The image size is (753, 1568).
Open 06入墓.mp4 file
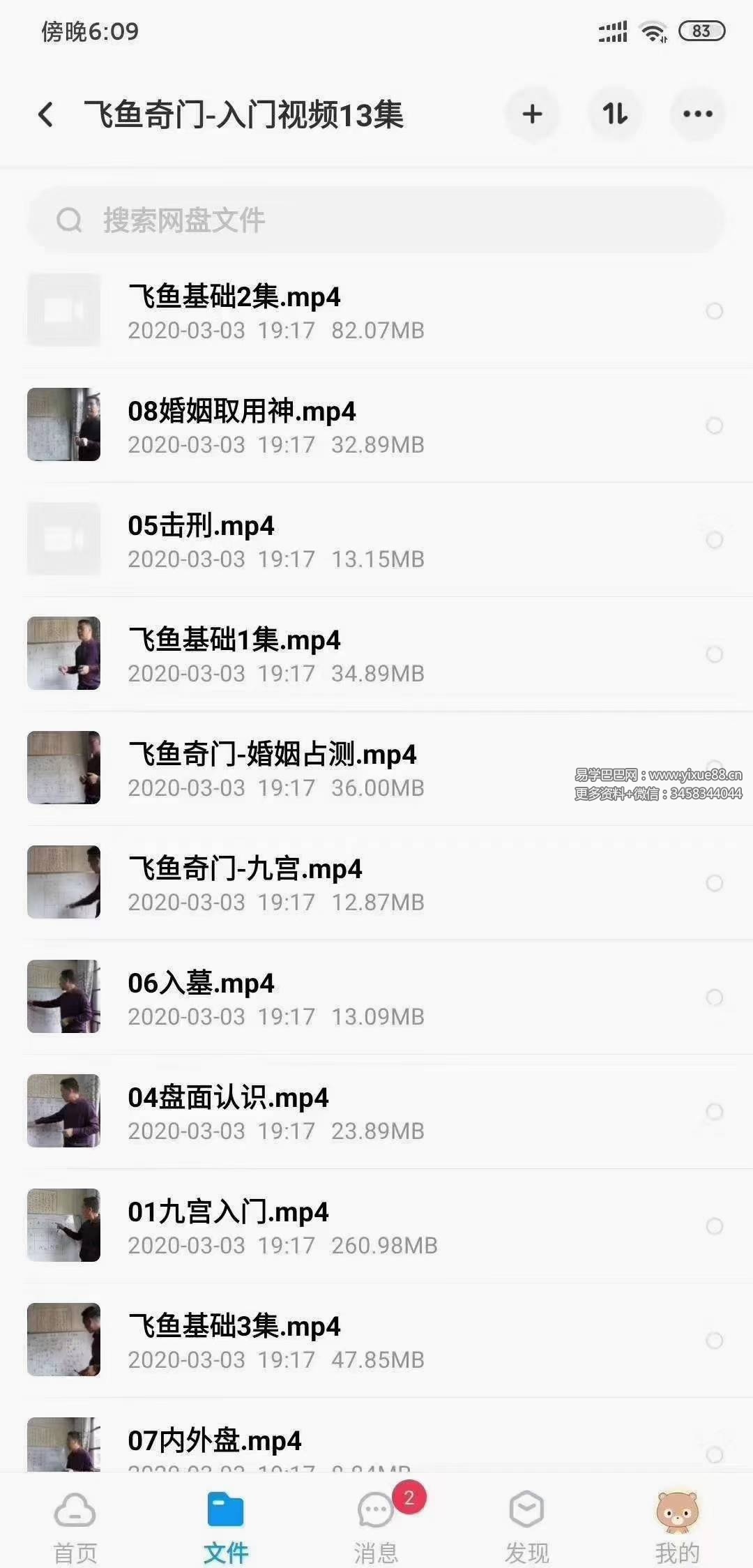(376, 997)
